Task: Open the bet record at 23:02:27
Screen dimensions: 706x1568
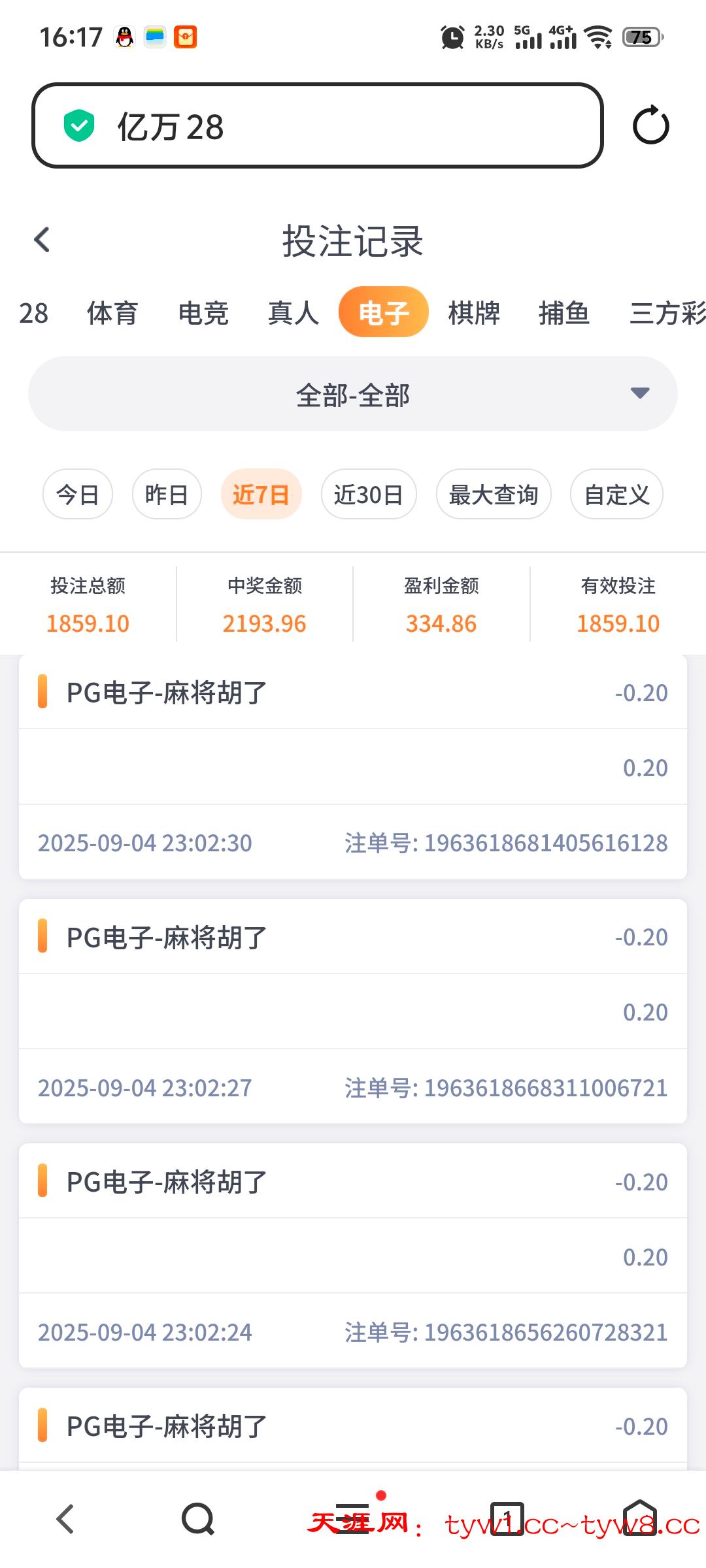Action: tap(353, 1012)
